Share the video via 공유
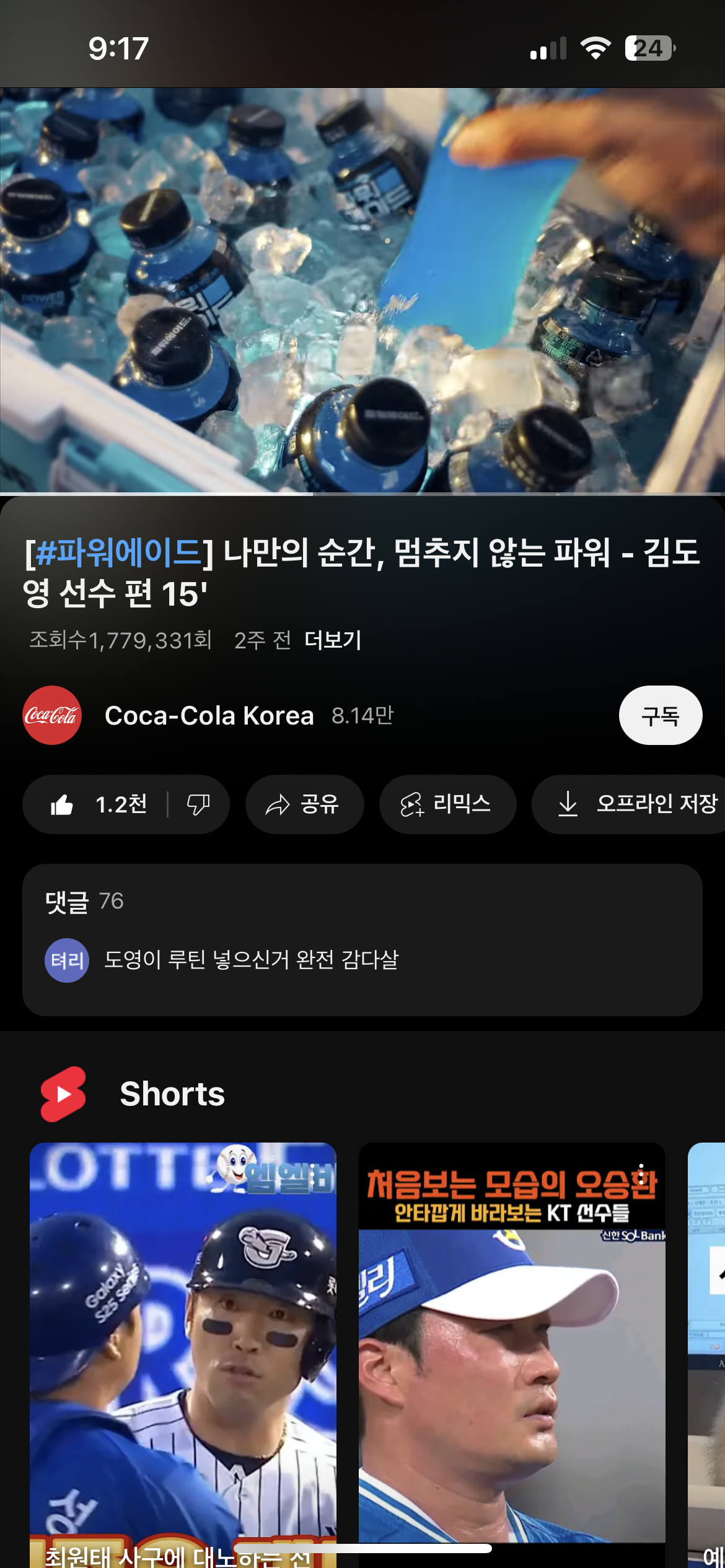Screen dimensions: 725x1568 pyautogui.click(x=304, y=804)
